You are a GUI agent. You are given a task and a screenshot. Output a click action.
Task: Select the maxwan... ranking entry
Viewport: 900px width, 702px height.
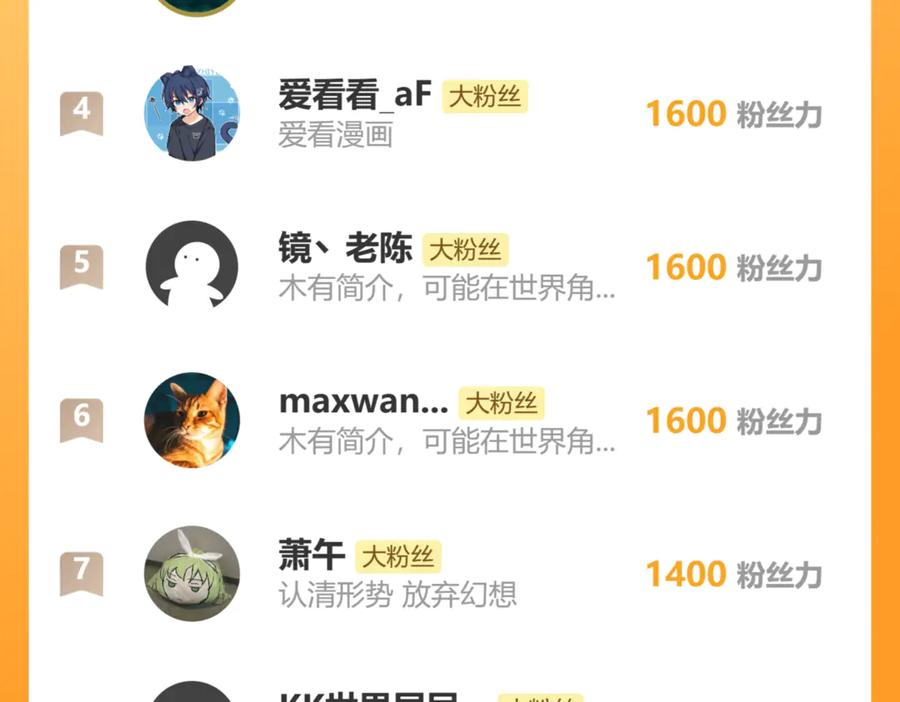tap(449, 420)
